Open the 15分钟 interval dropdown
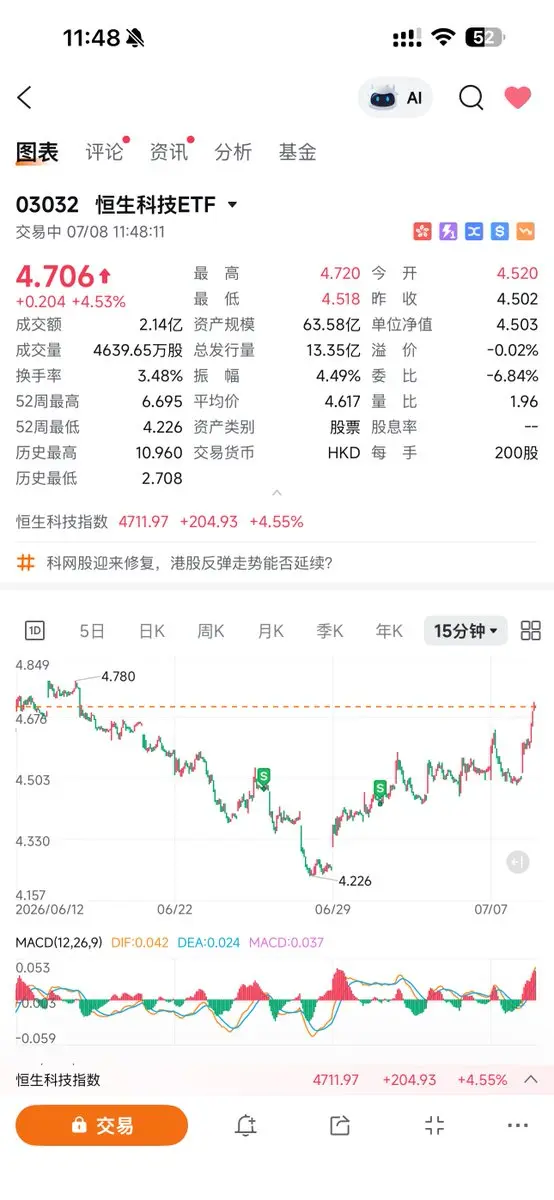Viewport: 554px width, 1200px height. point(466,631)
